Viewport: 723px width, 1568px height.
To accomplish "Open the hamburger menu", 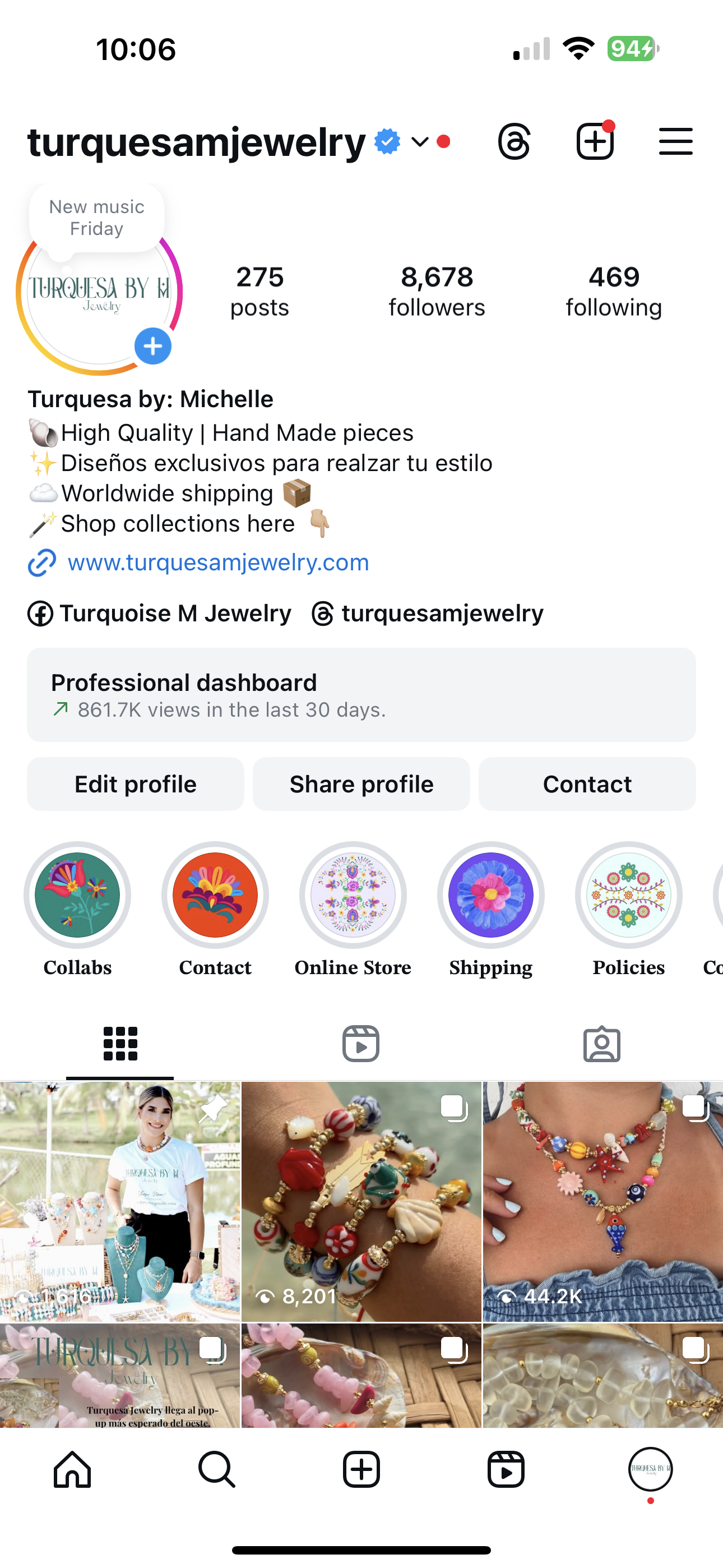I will 675,142.
